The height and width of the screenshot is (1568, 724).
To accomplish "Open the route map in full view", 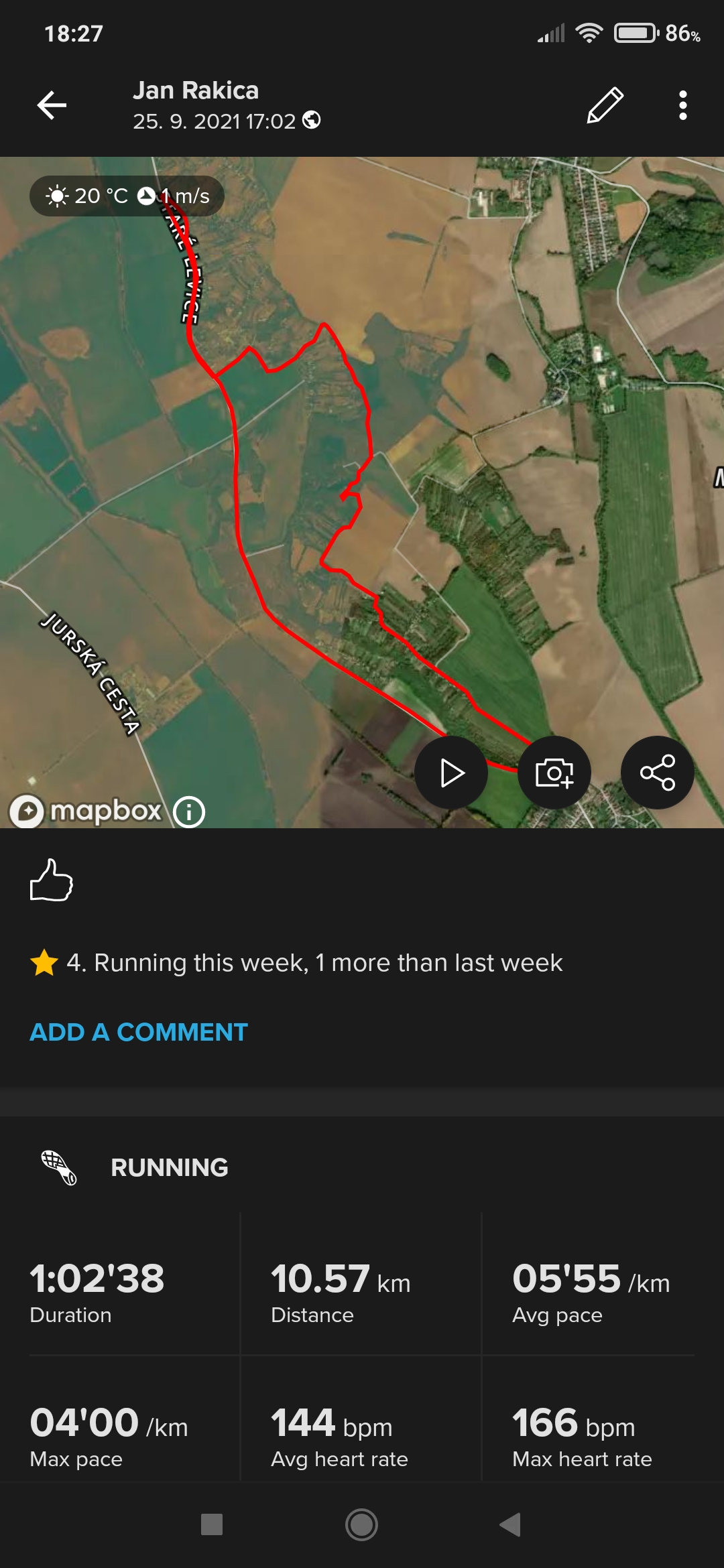I will [362, 469].
